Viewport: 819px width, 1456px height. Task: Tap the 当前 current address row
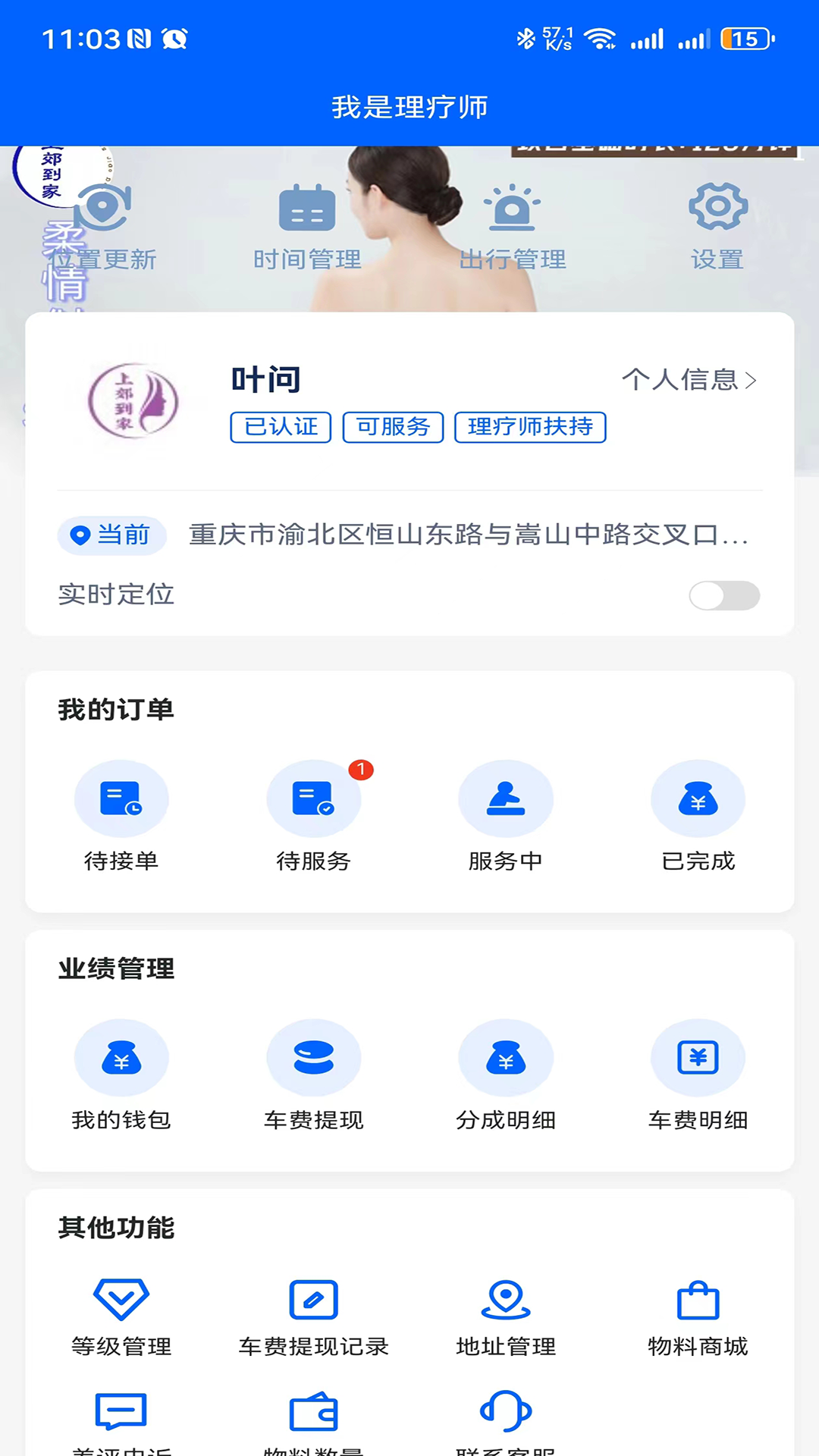click(x=409, y=535)
